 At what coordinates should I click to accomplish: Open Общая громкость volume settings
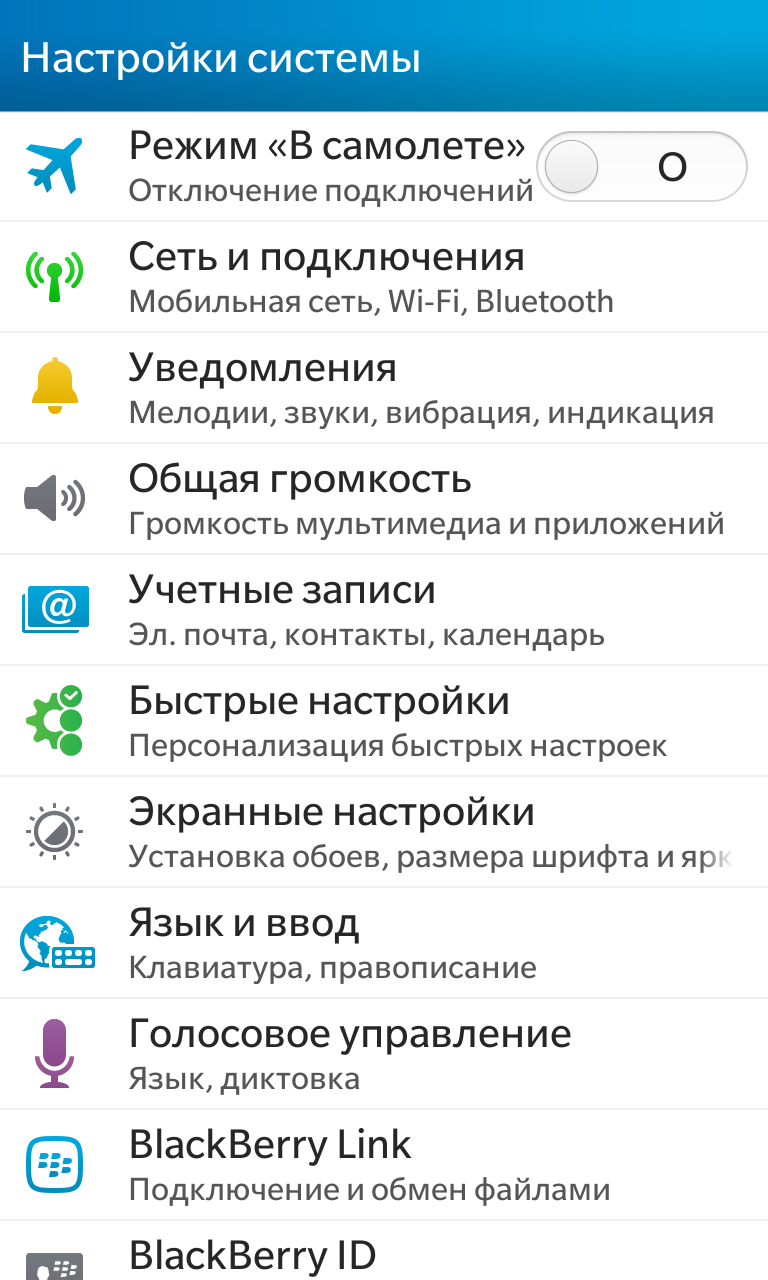tap(384, 499)
